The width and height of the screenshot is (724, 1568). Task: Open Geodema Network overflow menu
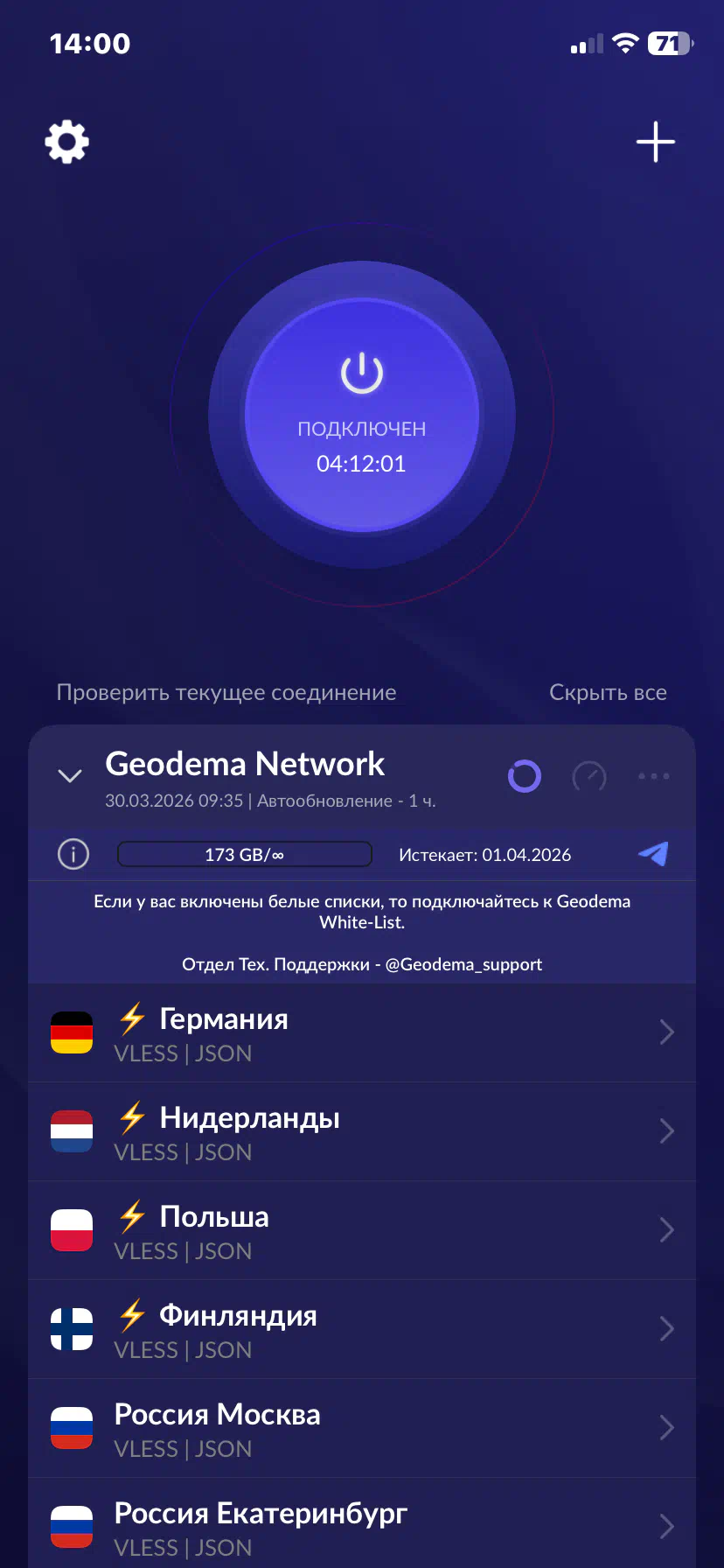654,776
